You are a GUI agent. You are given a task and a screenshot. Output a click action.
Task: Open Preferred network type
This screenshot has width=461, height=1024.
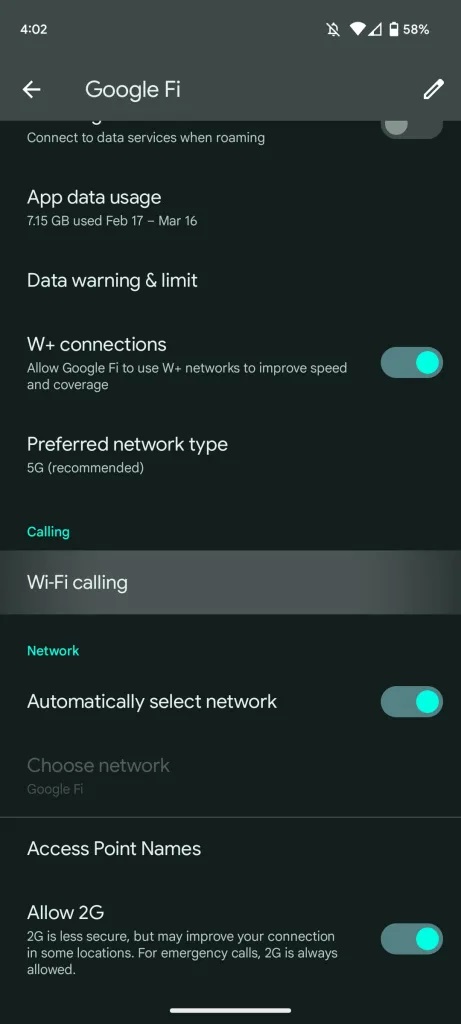230,455
